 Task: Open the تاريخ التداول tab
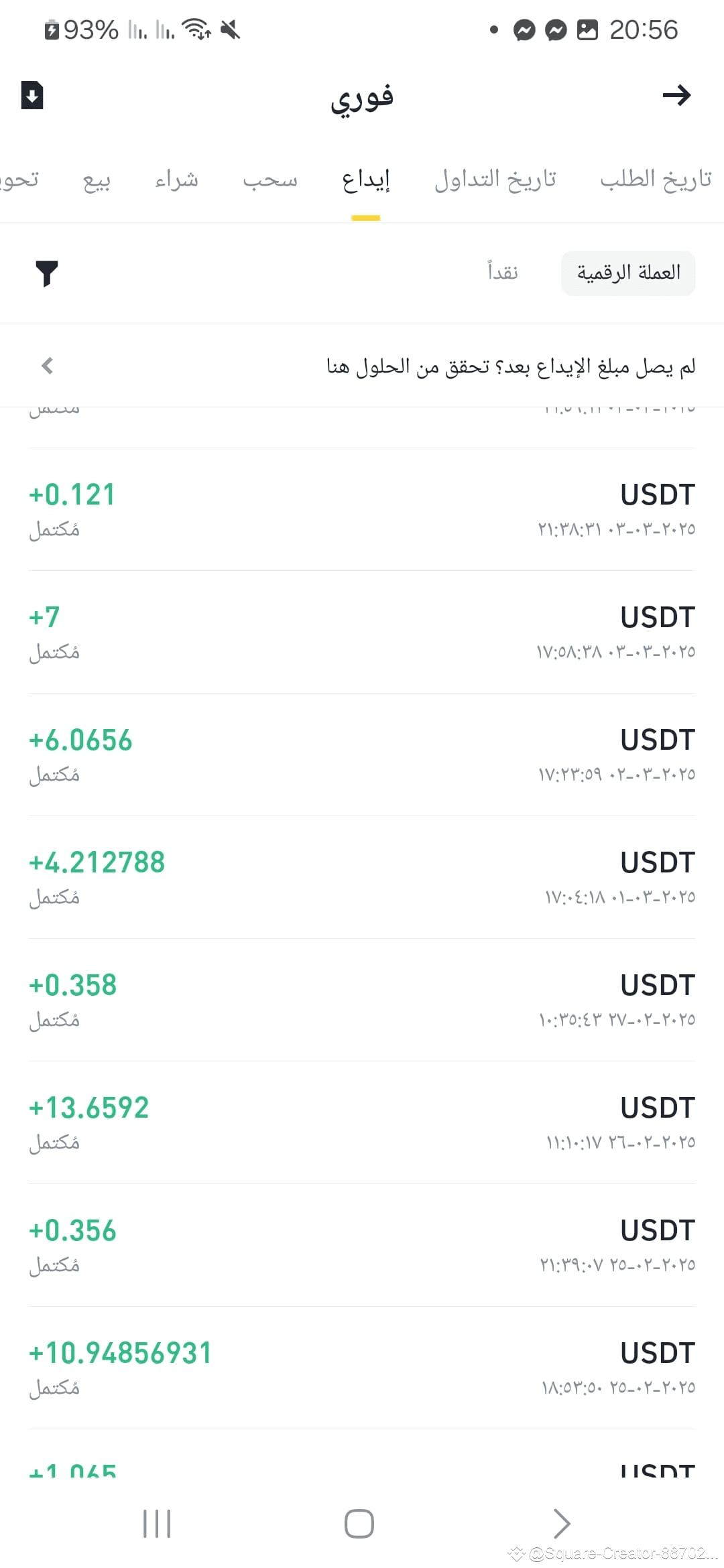(495, 180)
